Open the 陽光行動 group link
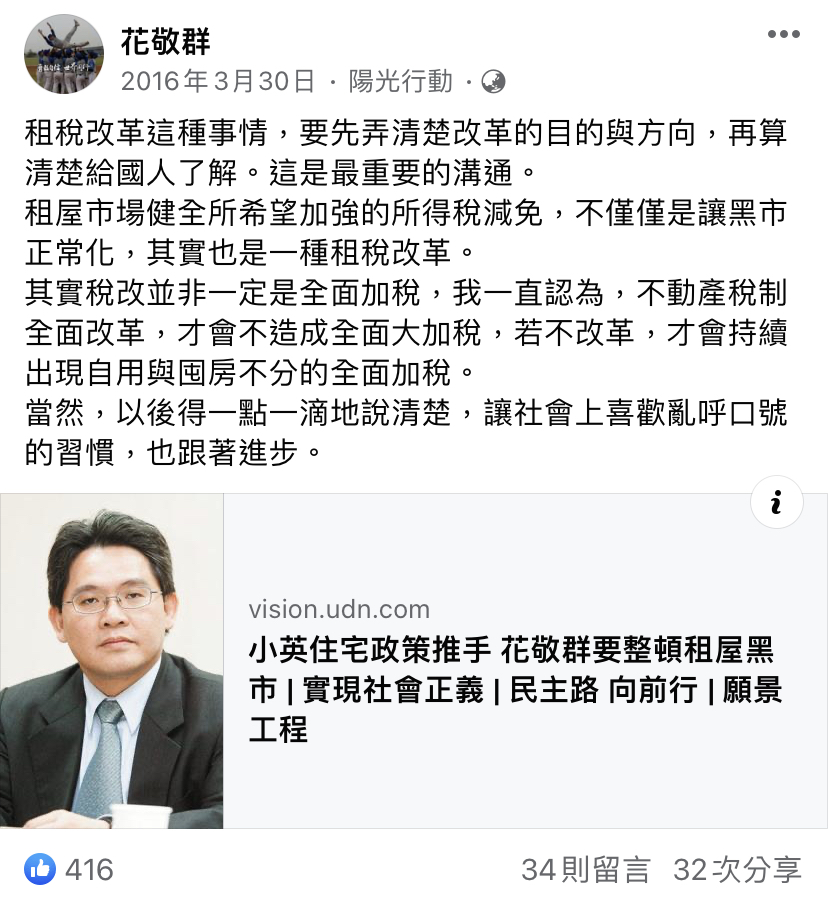The image size is (828, 899). click(400, 81)
